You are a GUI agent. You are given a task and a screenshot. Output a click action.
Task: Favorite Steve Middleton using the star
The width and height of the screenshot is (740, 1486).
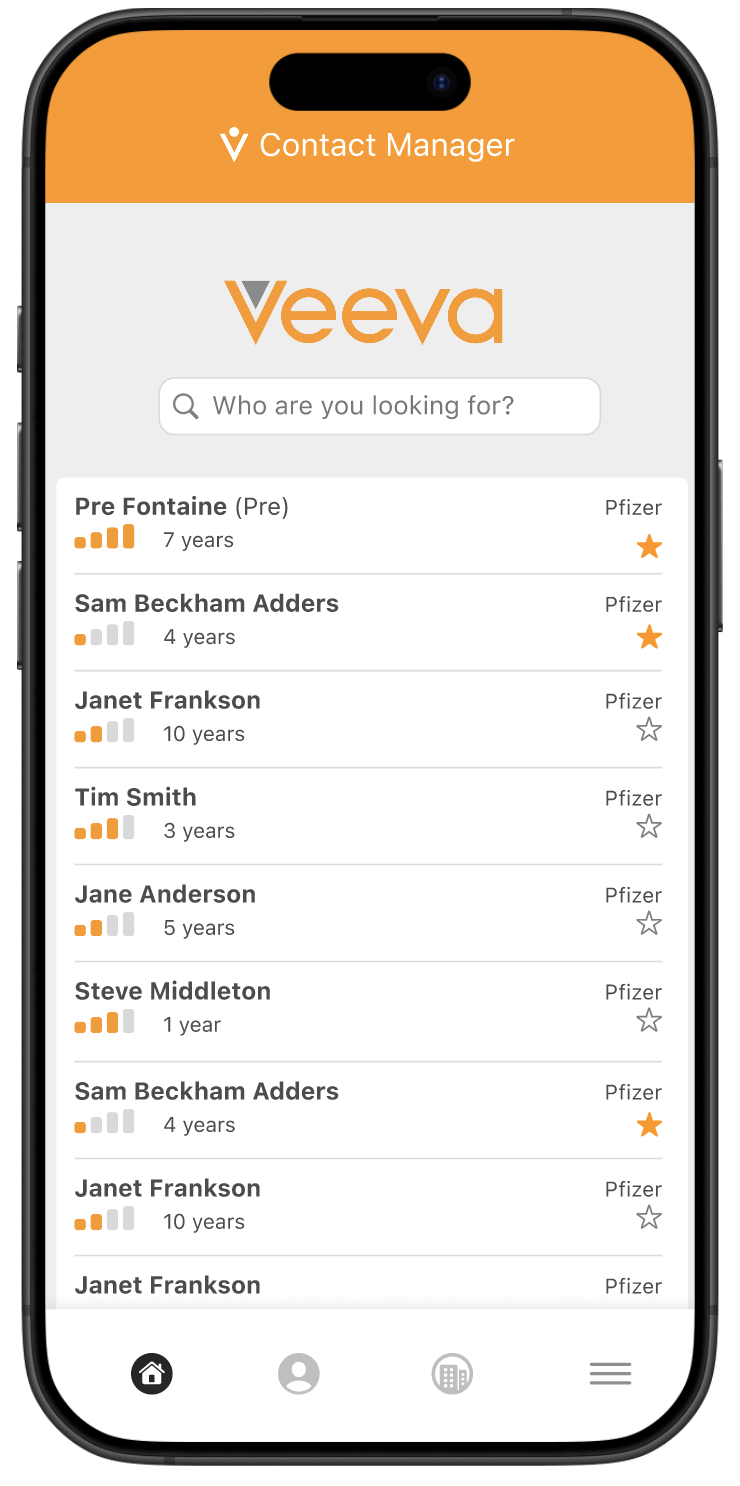649,1020
